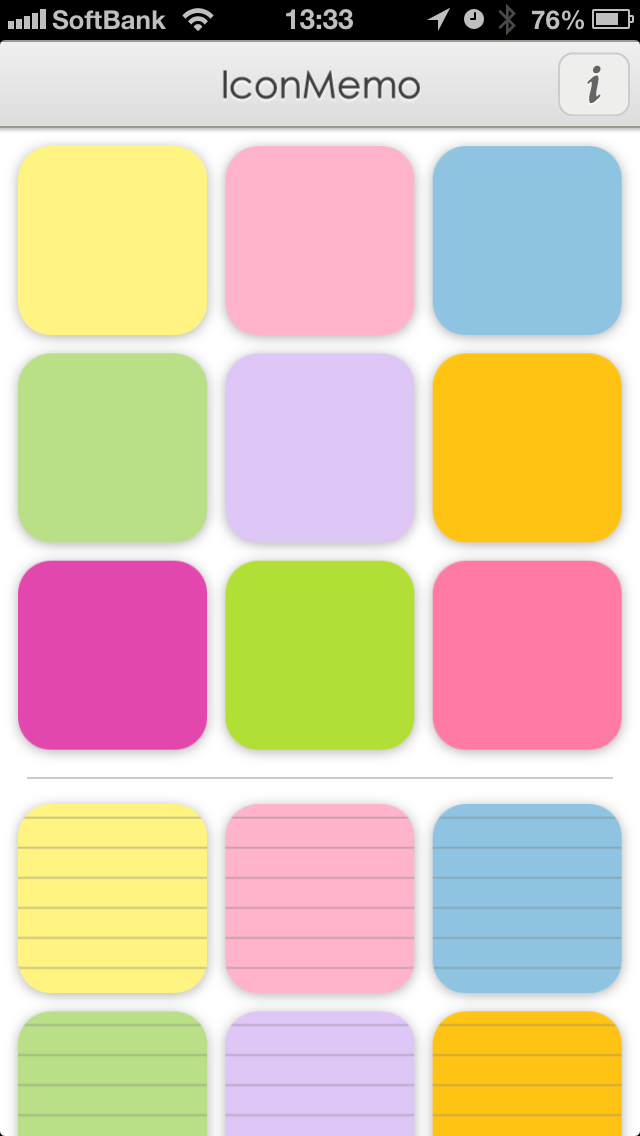Choose the plain lavender memo icon
This screenshot has height=1136, width=640.
pyautogui.click(x=320, y=447)
